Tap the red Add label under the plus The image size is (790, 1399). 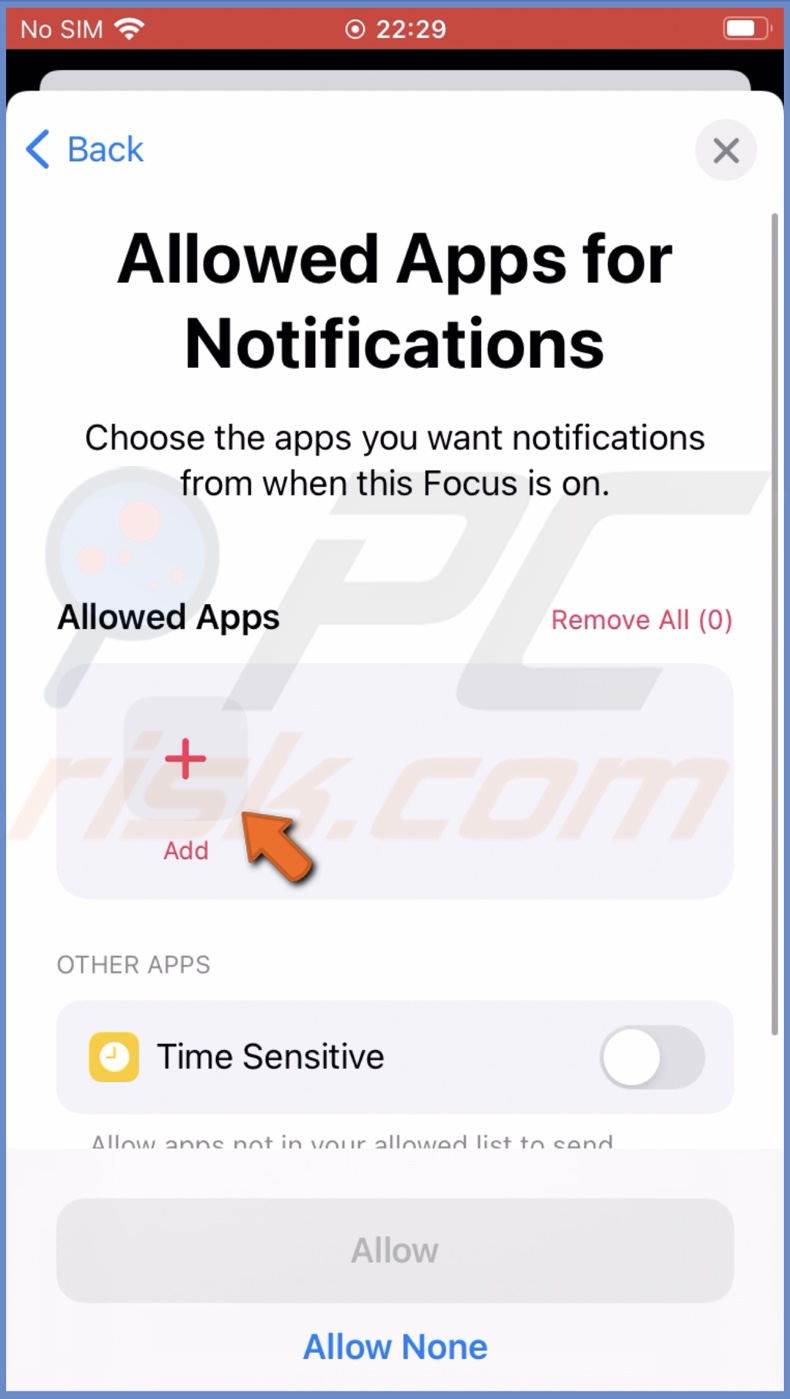[x=186, y=851]
